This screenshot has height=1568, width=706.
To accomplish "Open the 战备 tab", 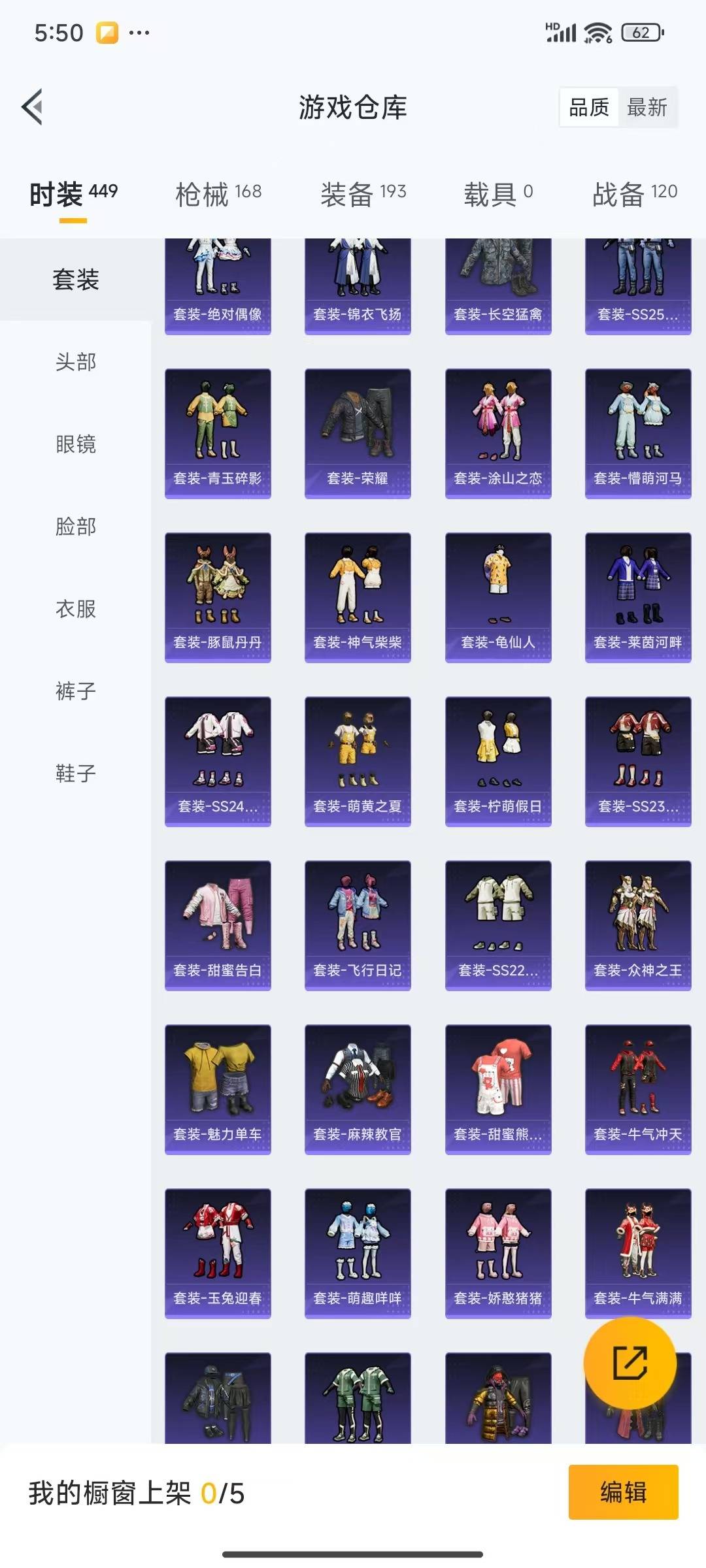I will (x=634, y=194).
